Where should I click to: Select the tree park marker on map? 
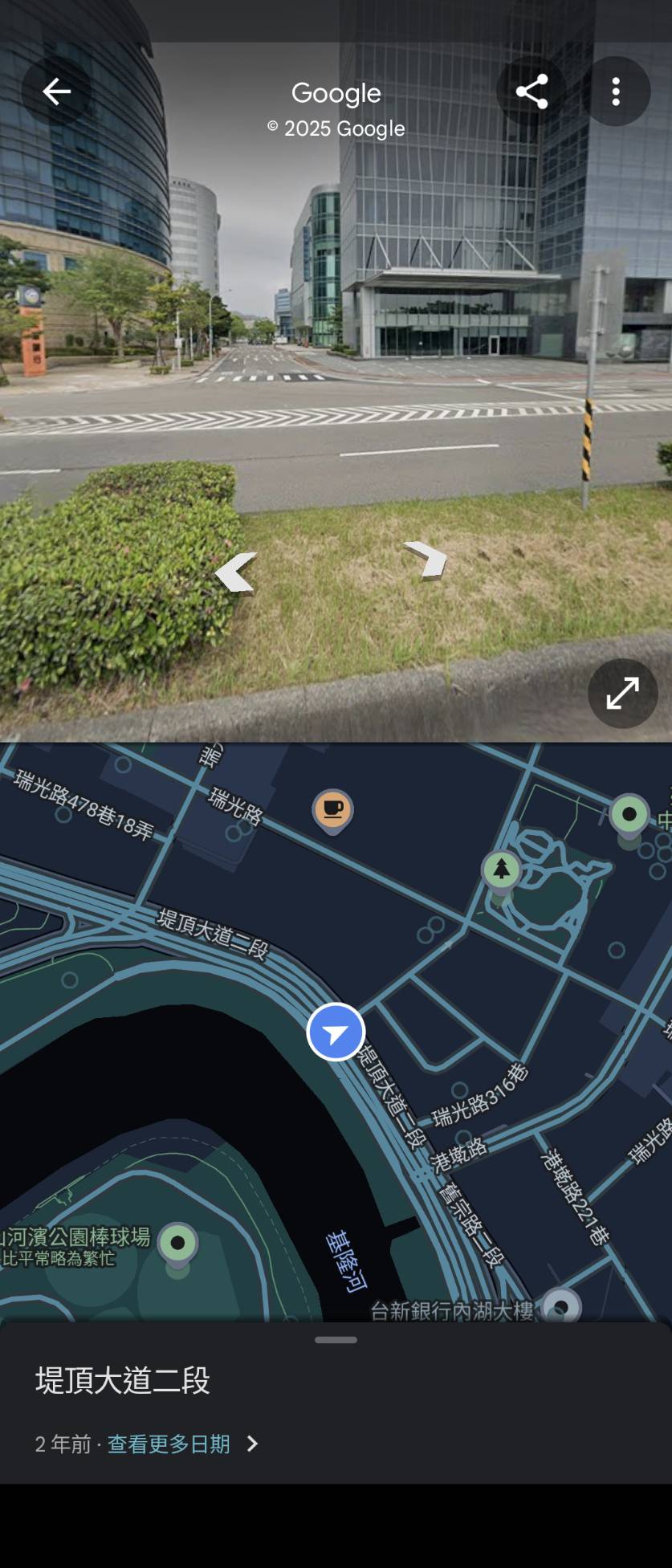[x=501, y=870]
